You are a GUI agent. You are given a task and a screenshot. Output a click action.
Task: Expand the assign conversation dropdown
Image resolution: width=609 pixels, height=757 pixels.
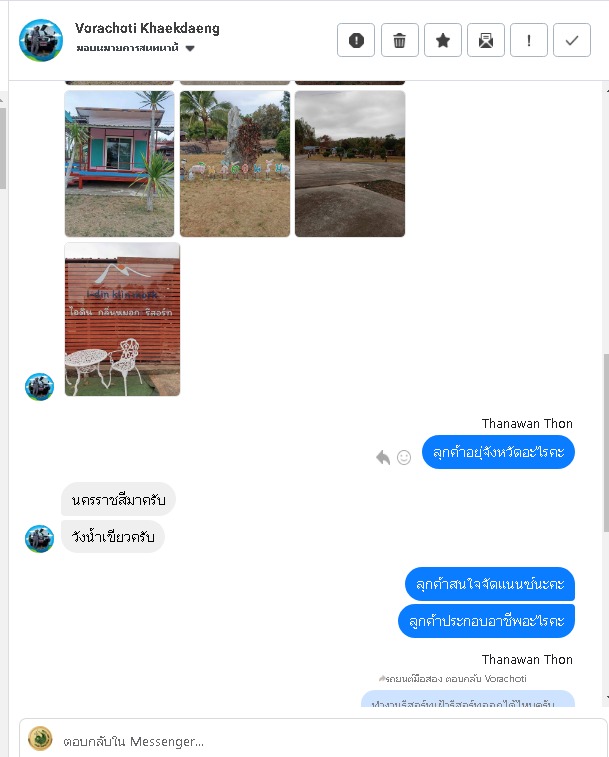(x=190, y=48)
